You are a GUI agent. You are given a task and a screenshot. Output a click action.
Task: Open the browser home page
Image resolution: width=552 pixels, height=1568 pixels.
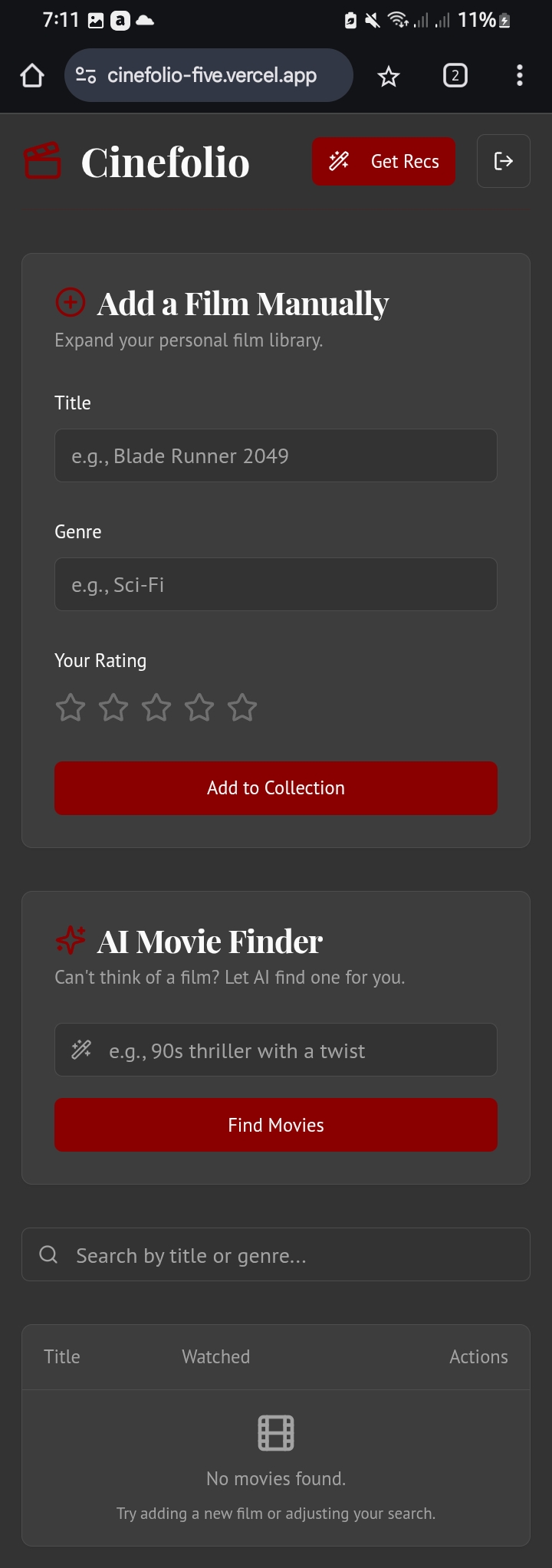pyautogui.click(x=32, y=75)
